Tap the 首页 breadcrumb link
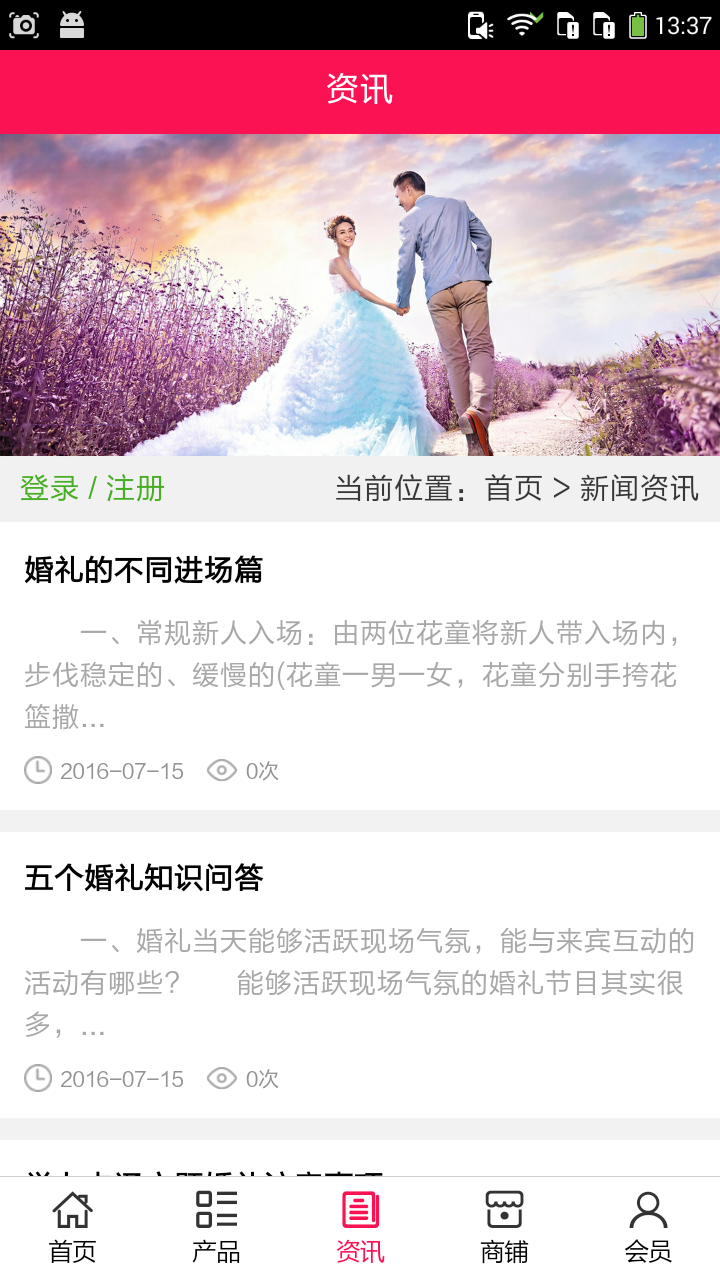This screenshot has height=1280, width=720. (x=513, y=489)
